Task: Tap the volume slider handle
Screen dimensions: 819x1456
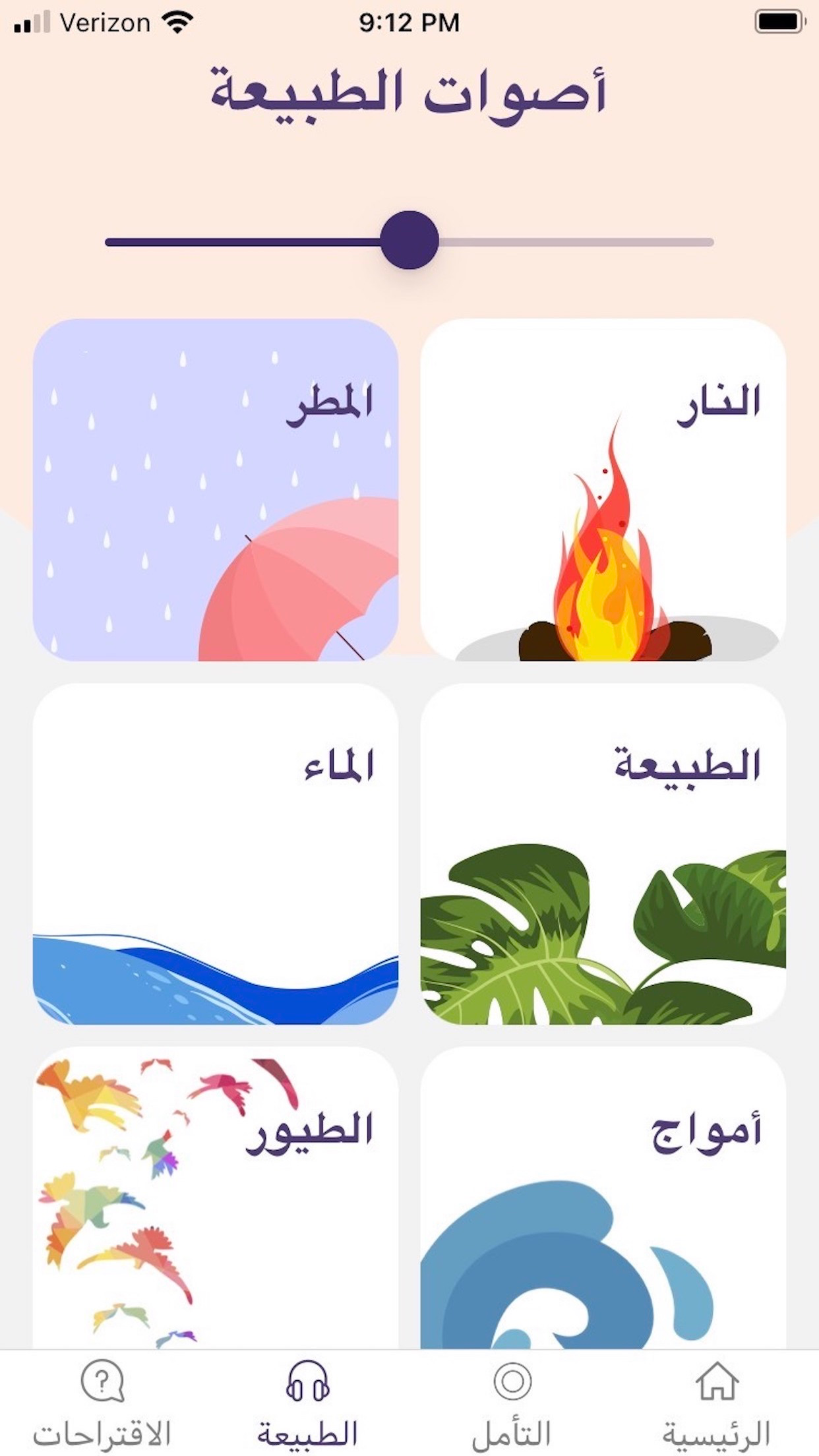Action: (x=409, y=240)
